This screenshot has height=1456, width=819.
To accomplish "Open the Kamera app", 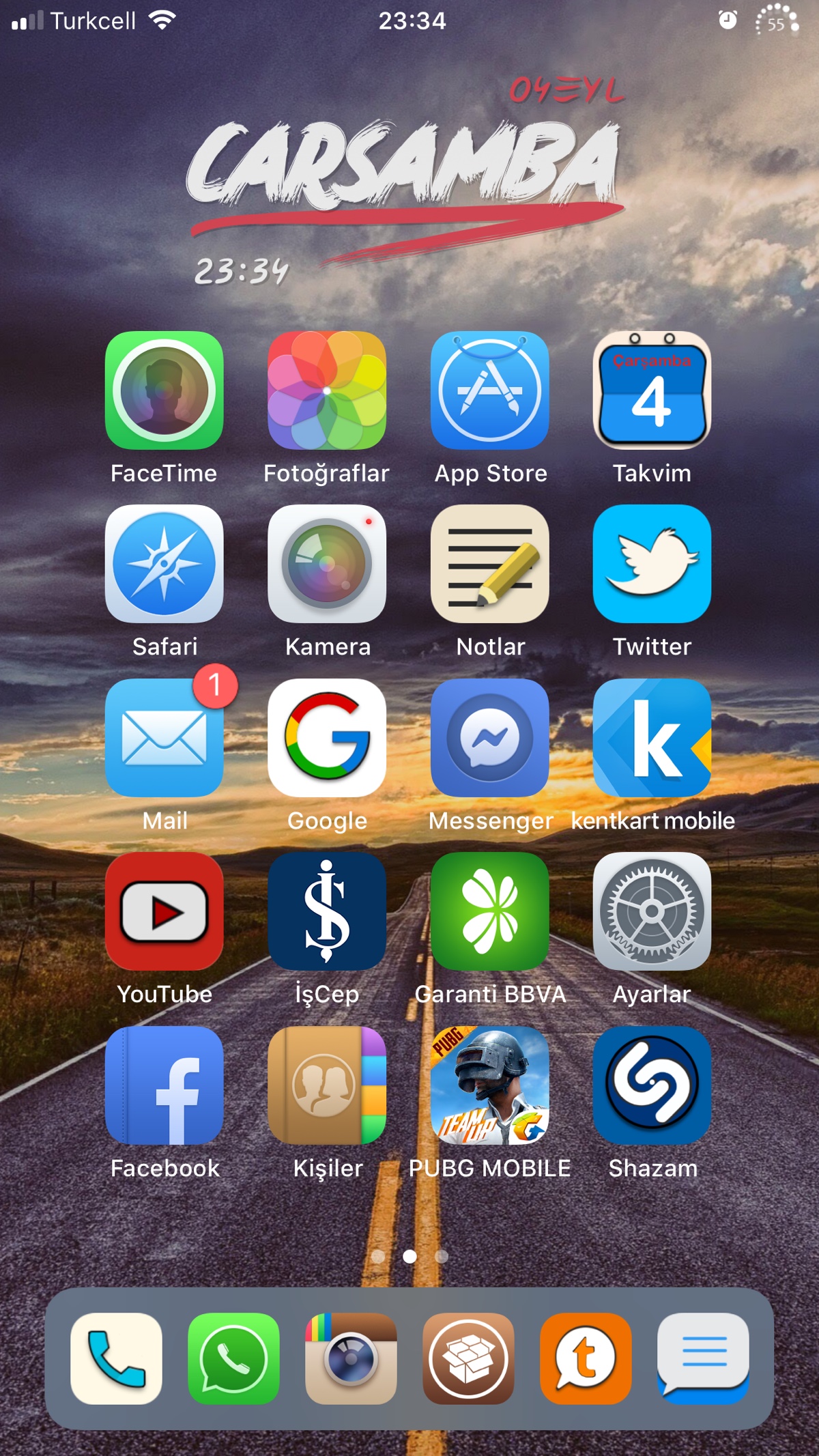I will pos(327,564).
